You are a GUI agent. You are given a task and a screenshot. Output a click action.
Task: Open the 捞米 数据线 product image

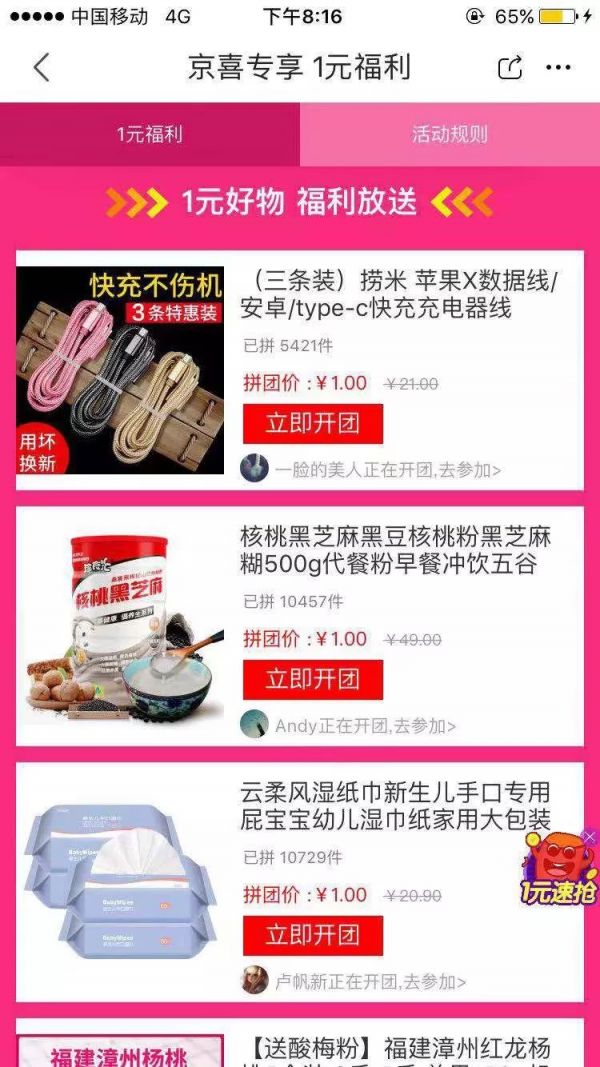tap(120, 370)
